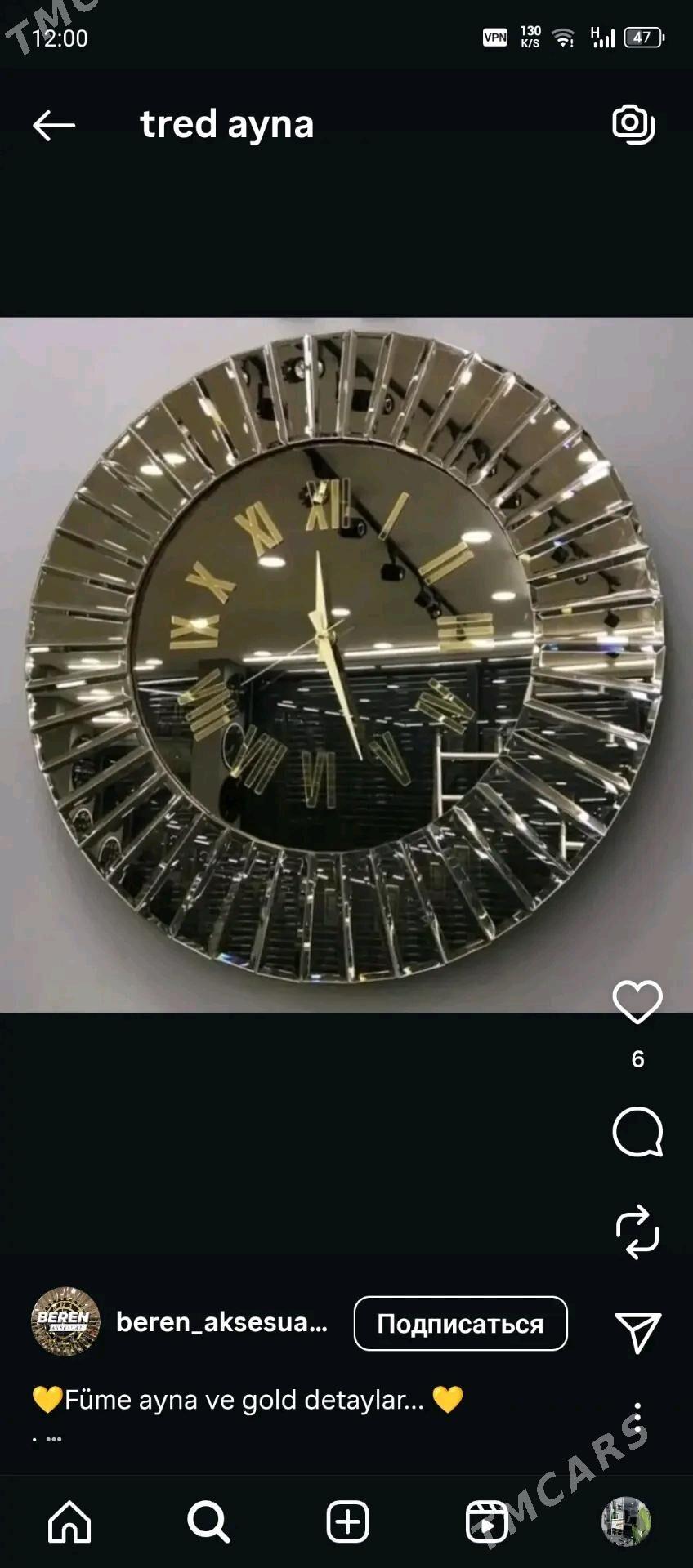Image resolution: width=693 pixels, height=1568 pixels.
Task: Share reel with the paper plane icon
Action: pos(637,1332)
